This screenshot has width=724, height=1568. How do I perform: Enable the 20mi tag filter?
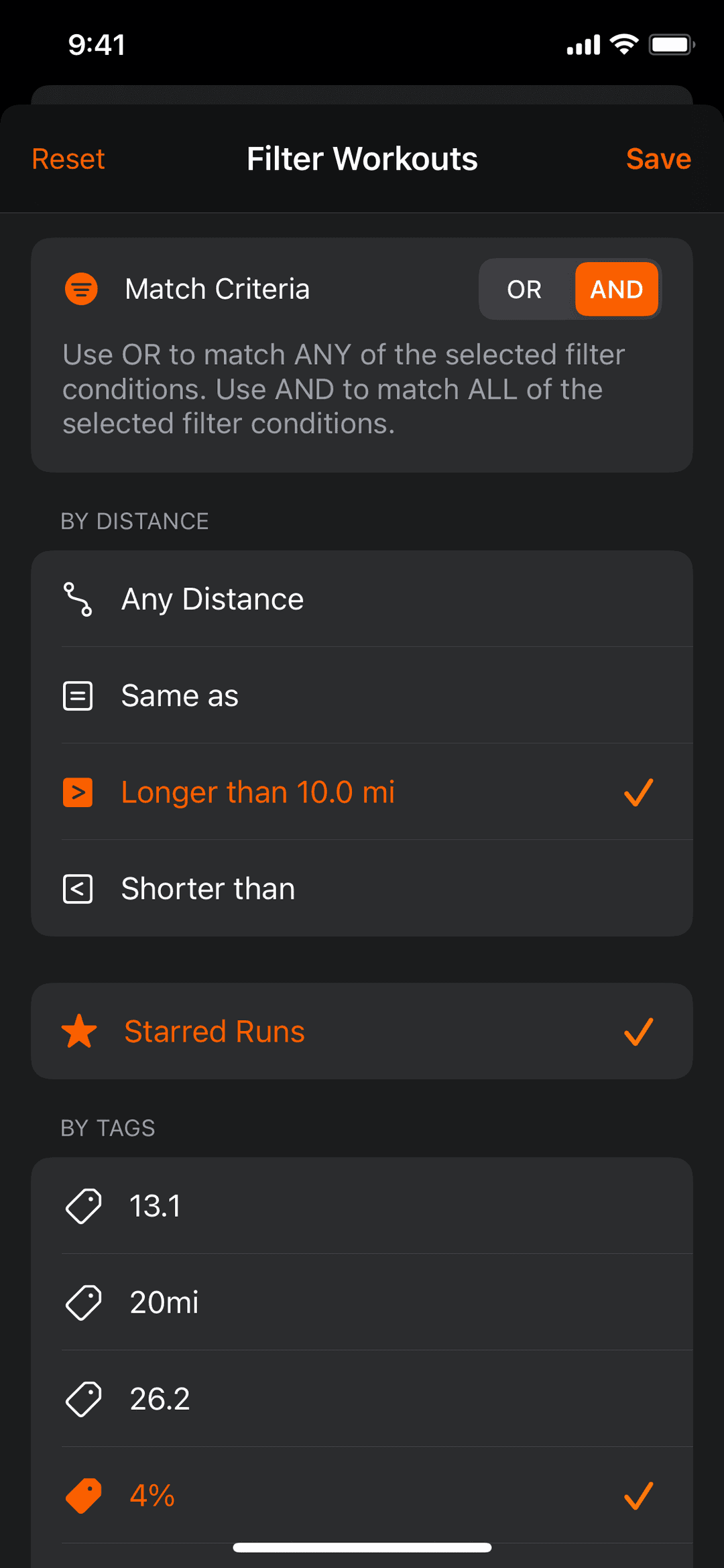[x=362, y=1303]
